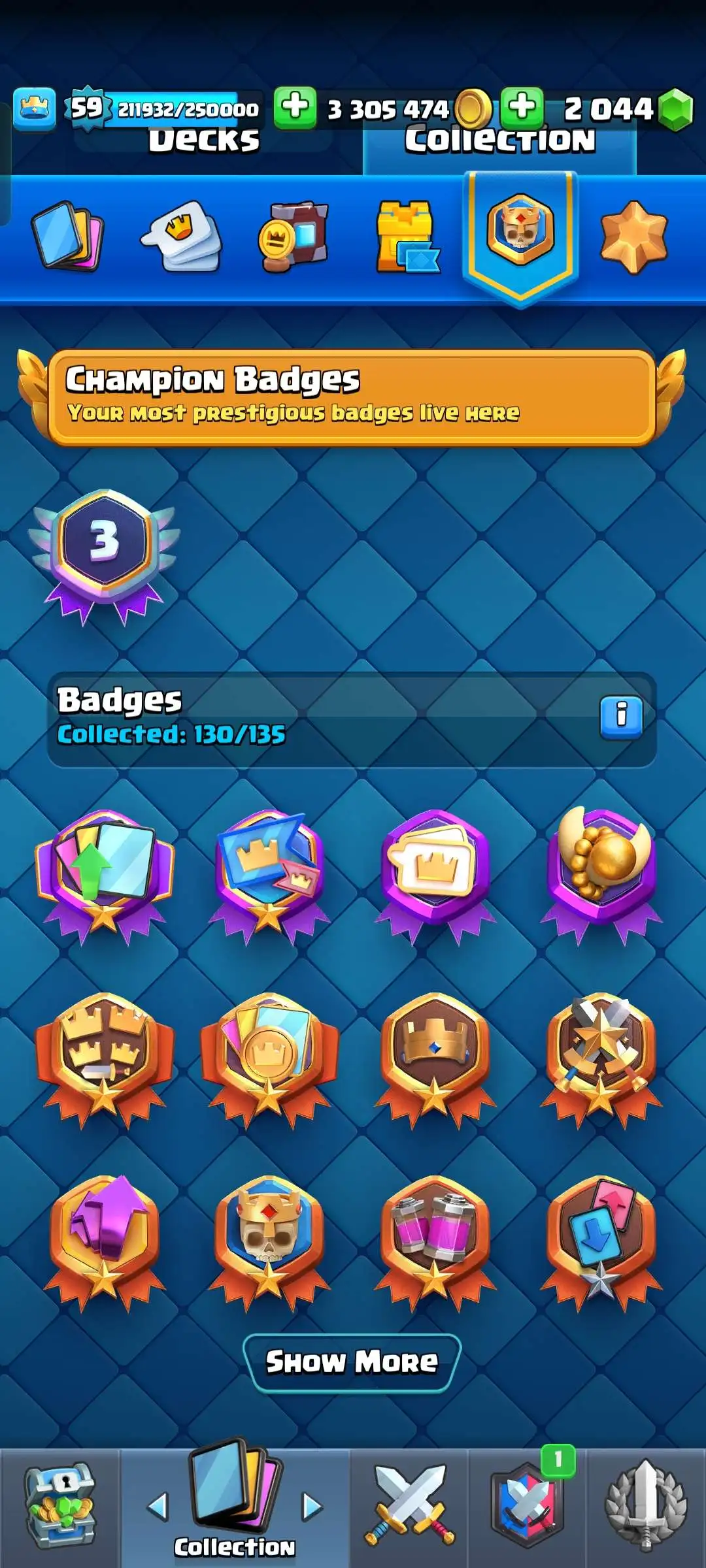The width and height of the screenshot is (706, 1568).
Task: View the elixir bottles badge
Action: click(435, 1238)
